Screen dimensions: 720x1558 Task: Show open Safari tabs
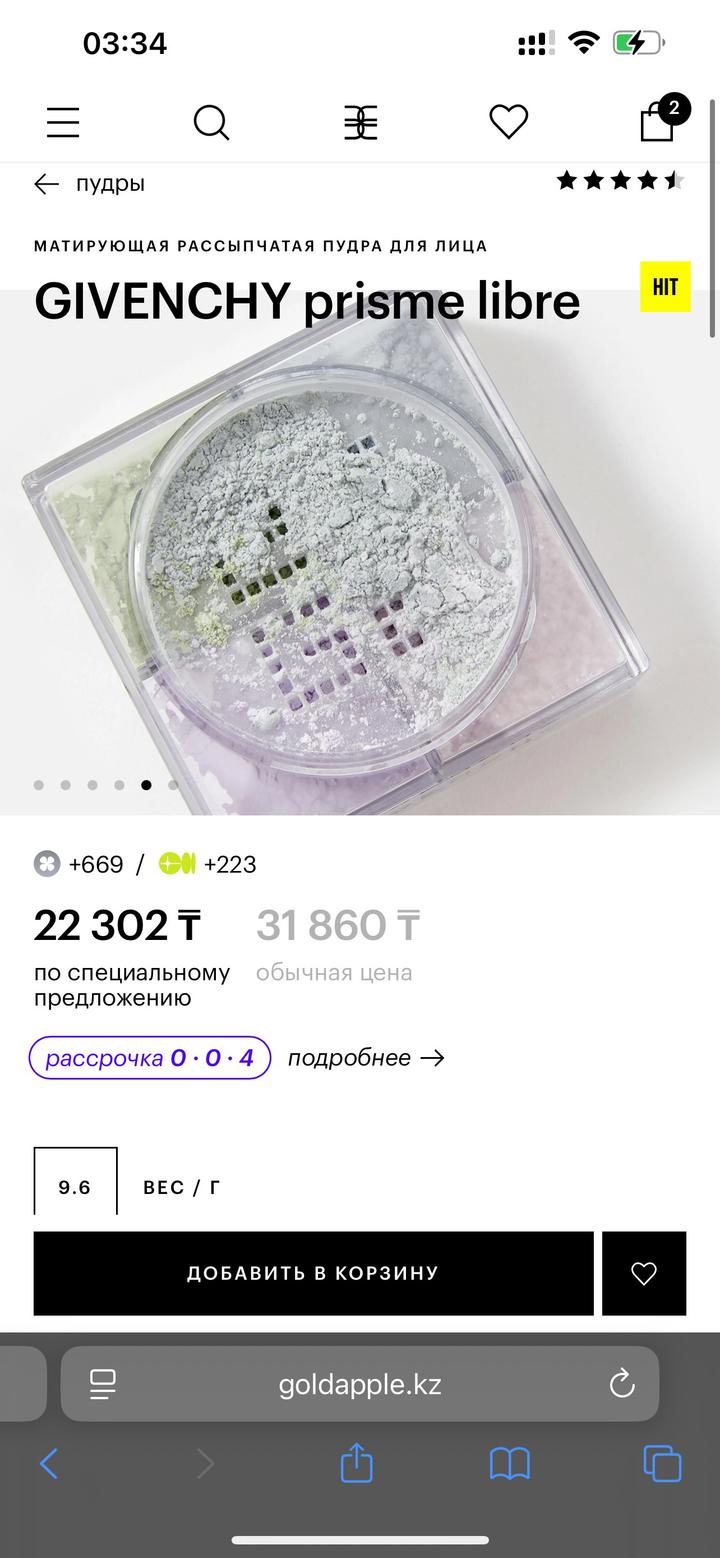(x=662, y=1464)
